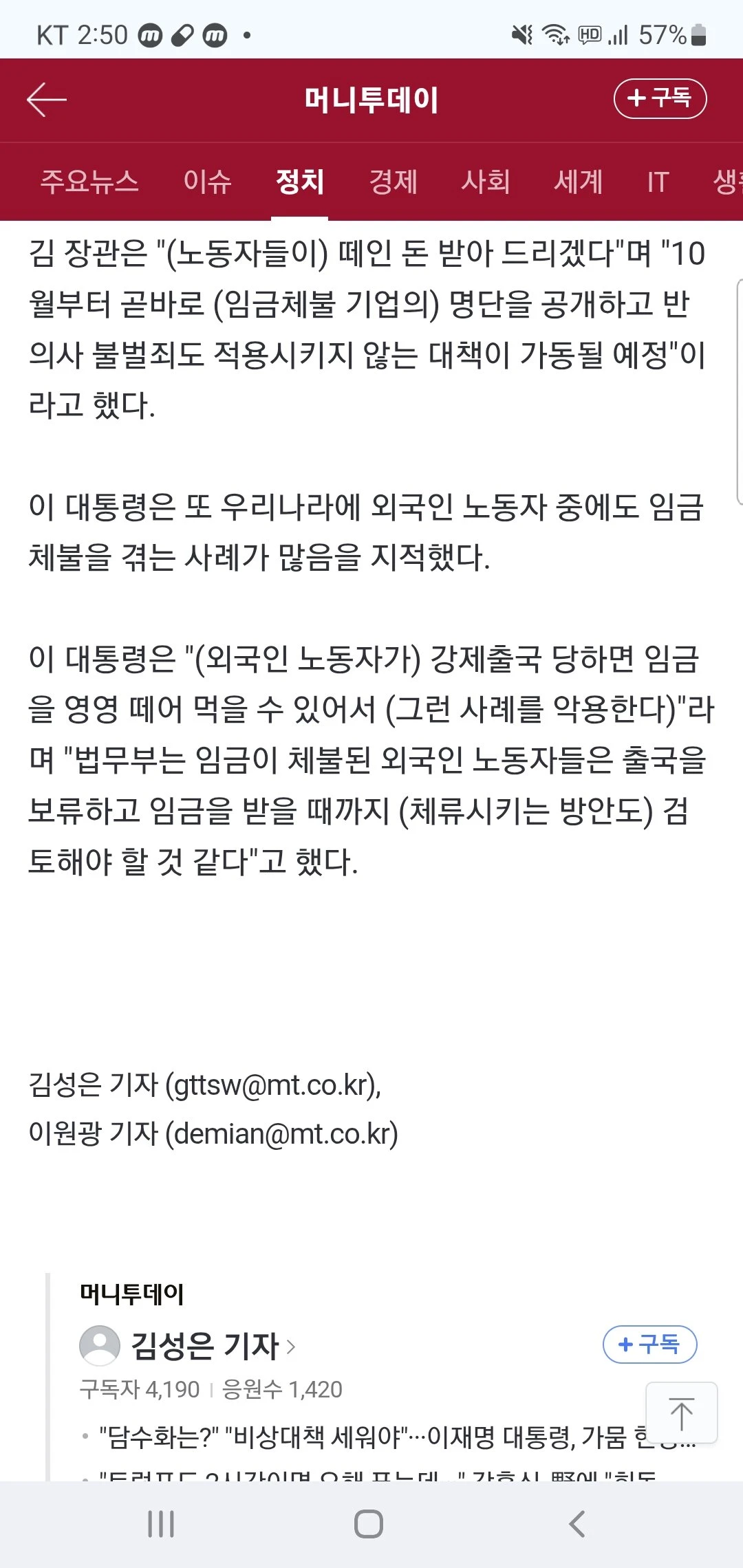Switch to the 사회 tab

tap(486, 182)
